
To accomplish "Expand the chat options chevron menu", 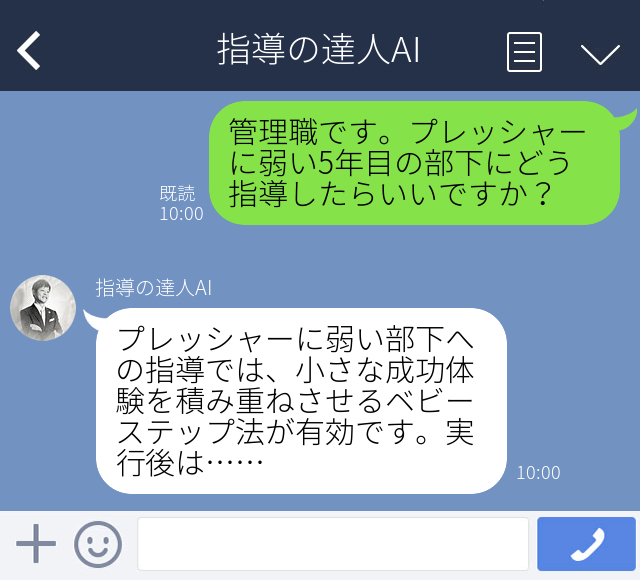I will click(x=600, y=53).
